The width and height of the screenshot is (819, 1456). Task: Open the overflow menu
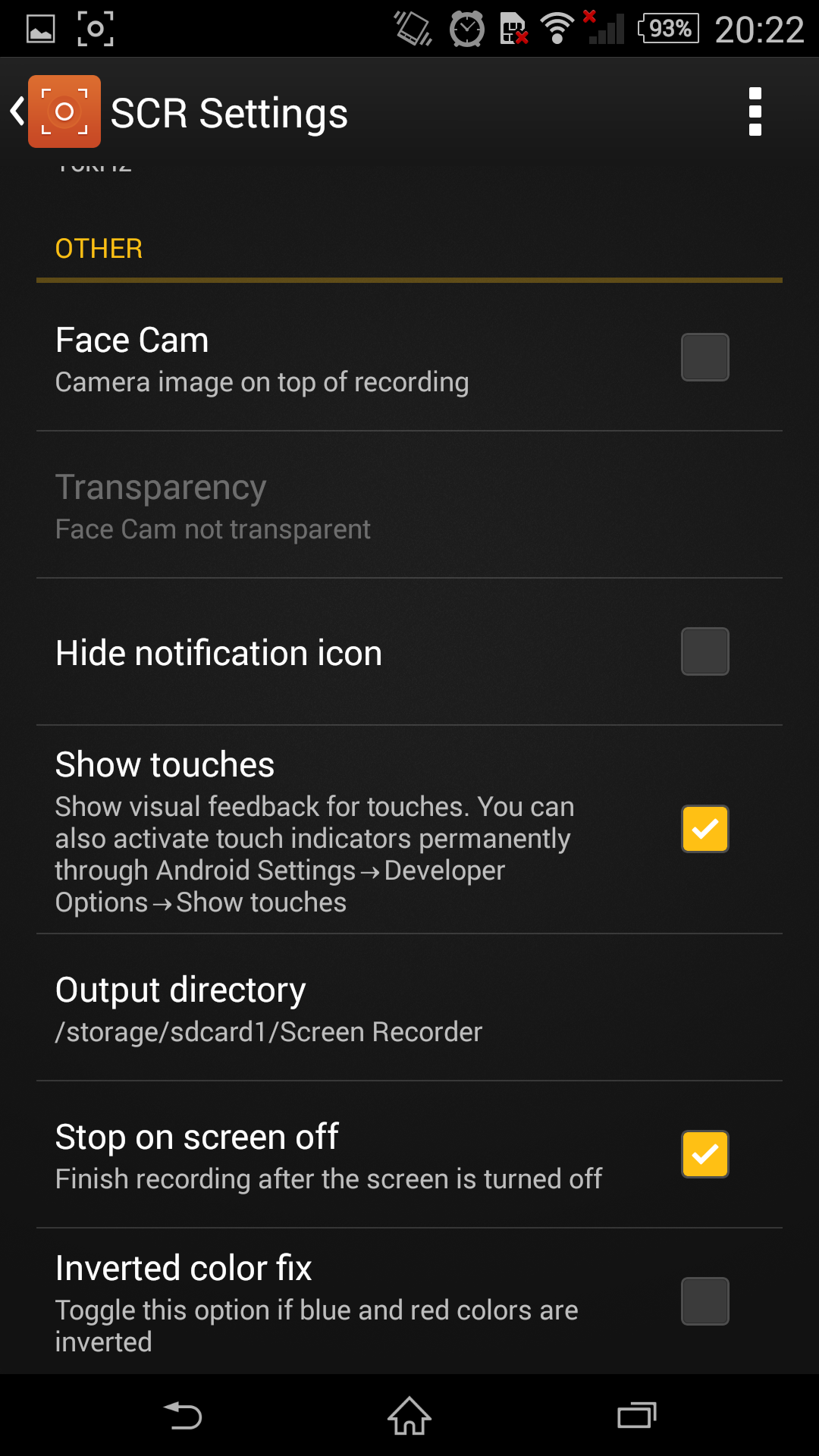pyautogui.click(x=755, y=112)
